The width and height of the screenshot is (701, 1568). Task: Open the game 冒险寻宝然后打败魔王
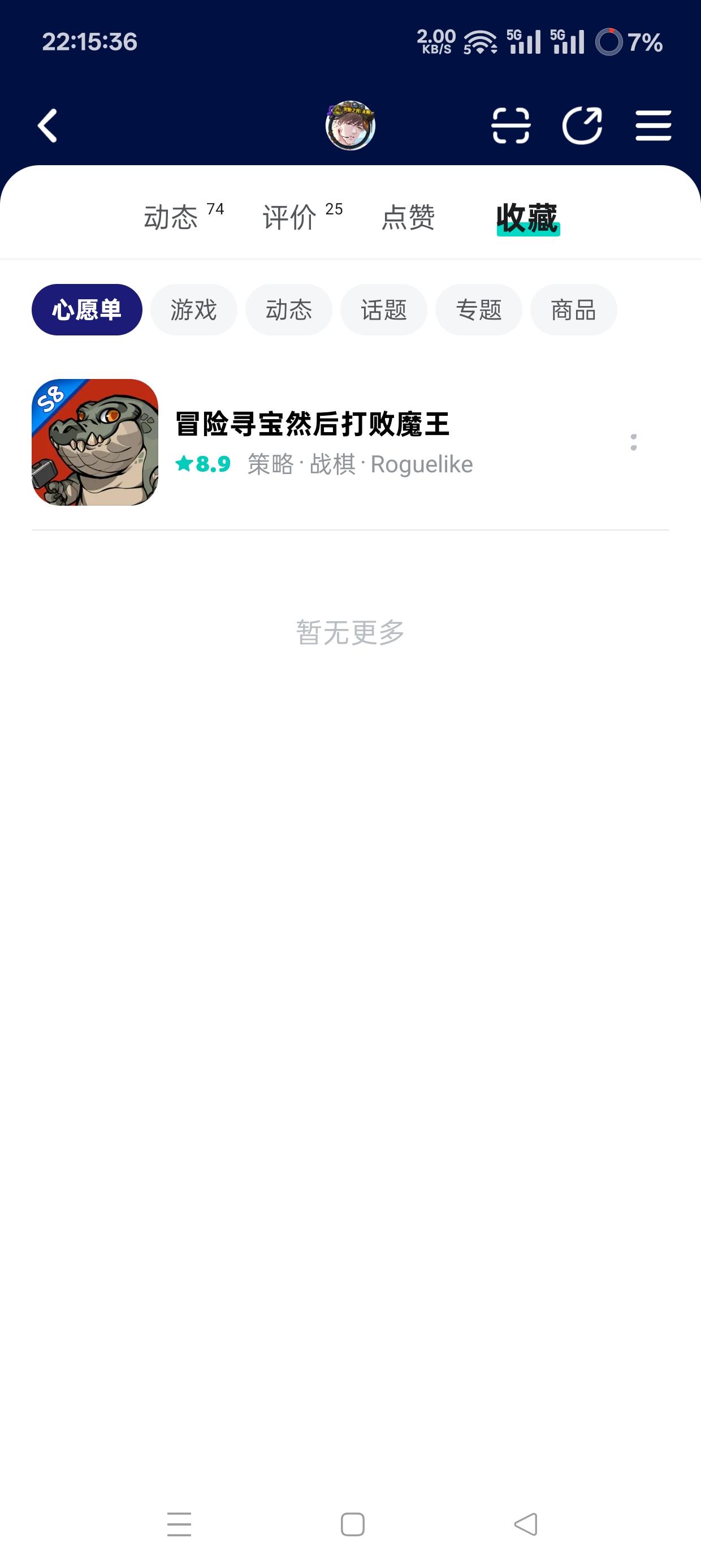coord(312,426)
